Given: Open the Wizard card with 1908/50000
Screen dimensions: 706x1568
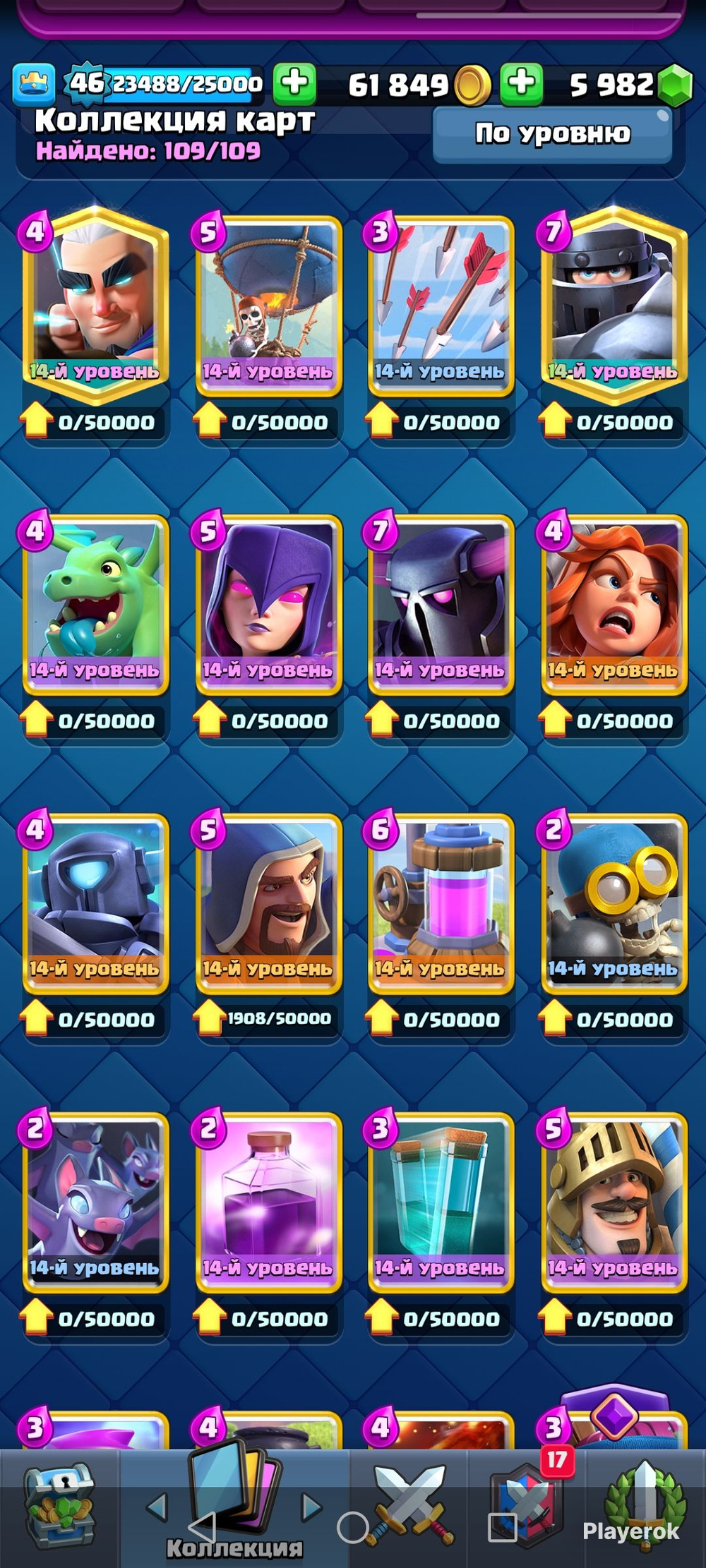Looking at the screenshot, I should [268, 904].
